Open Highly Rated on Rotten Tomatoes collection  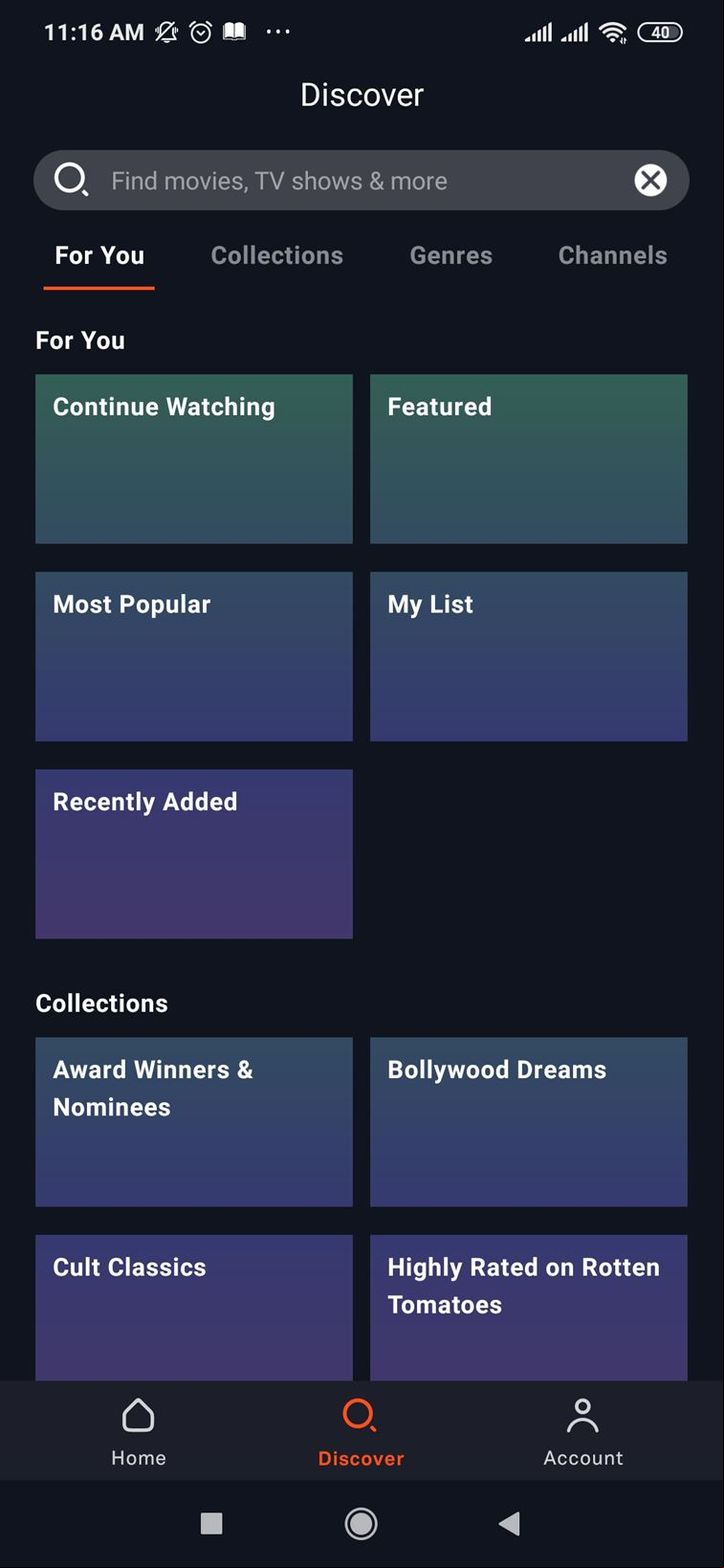[x=529, y=1308]
